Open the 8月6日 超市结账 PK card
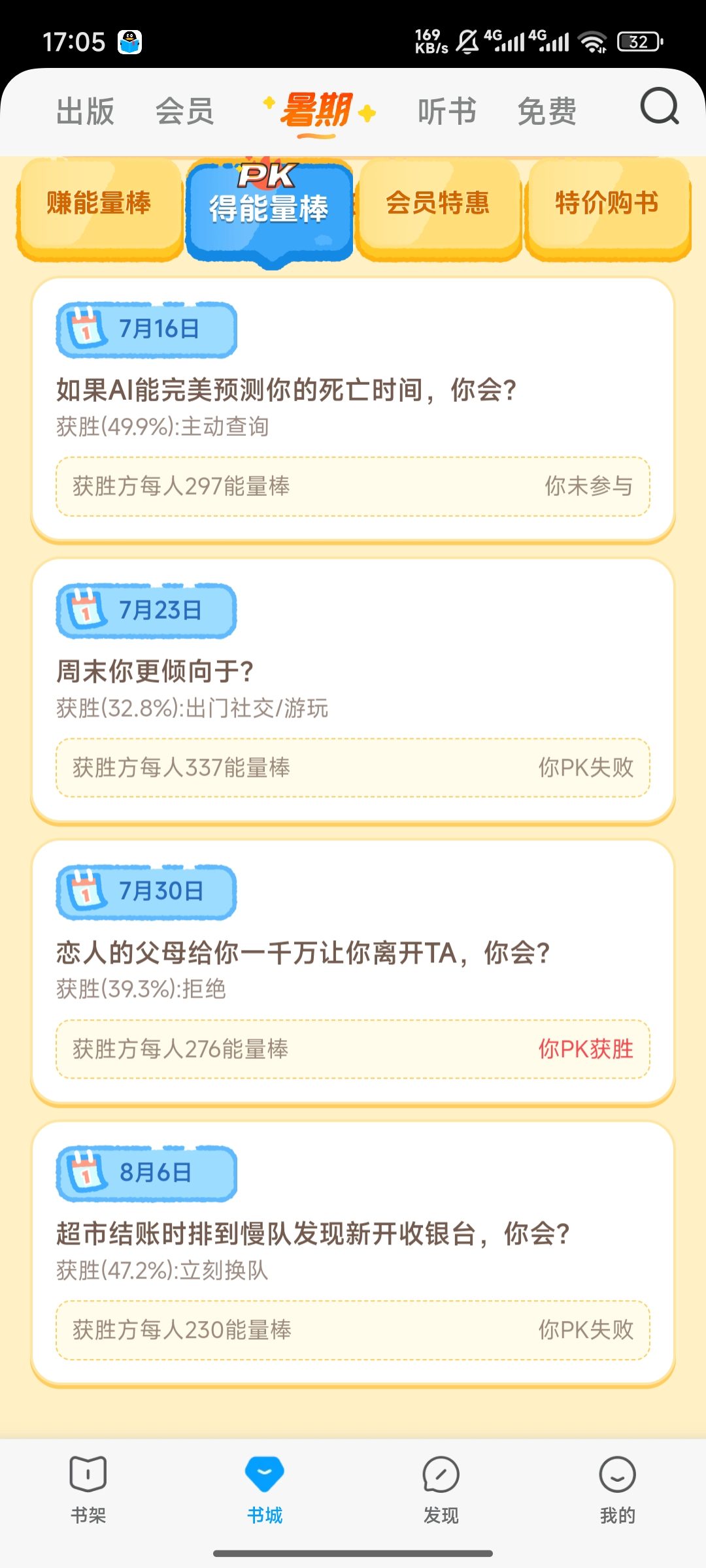The image size is (706, 1568). point(353,1254)
